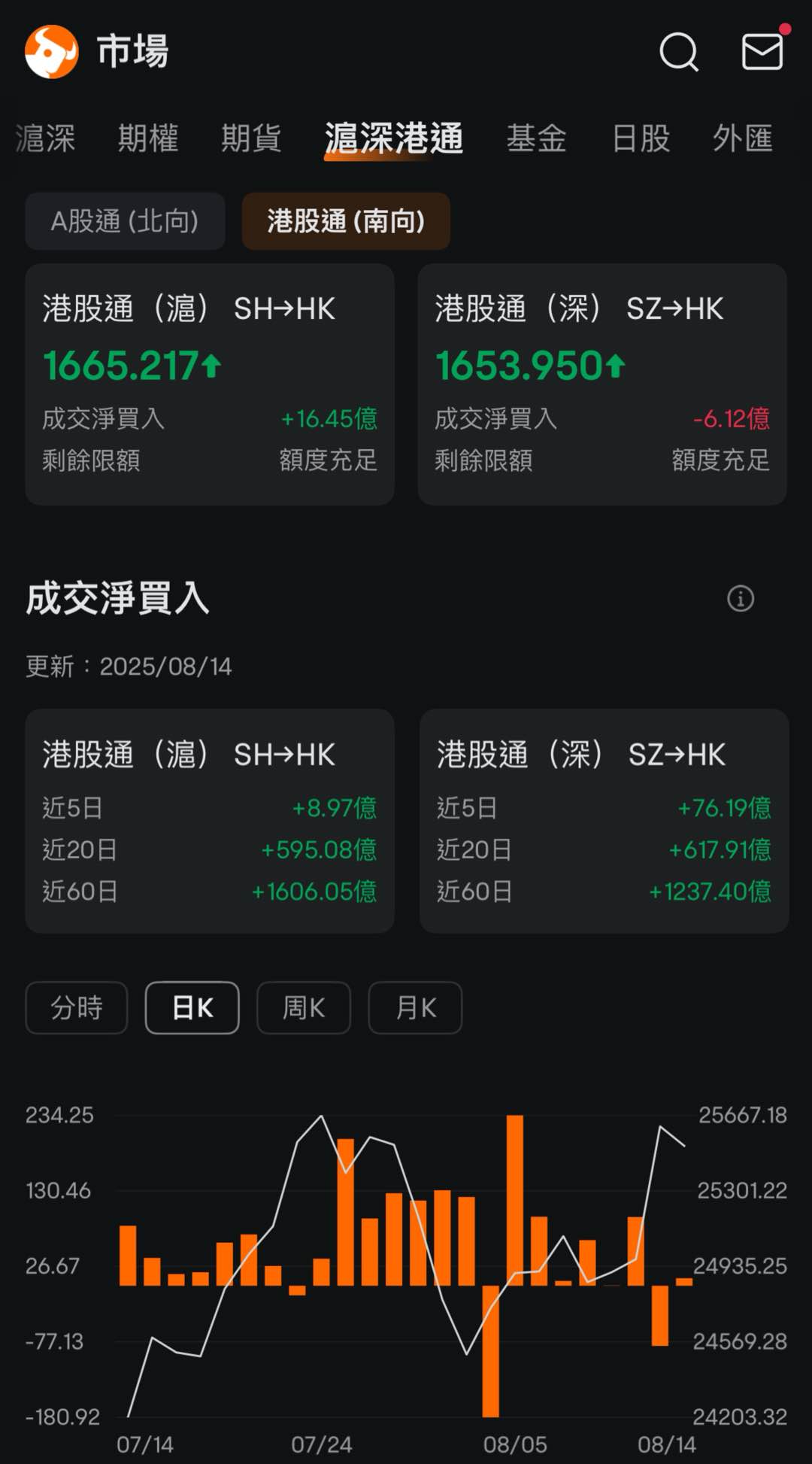Screen dimensions: 812x1464
Task: Open the search function
Action: (x=677, y=53)
